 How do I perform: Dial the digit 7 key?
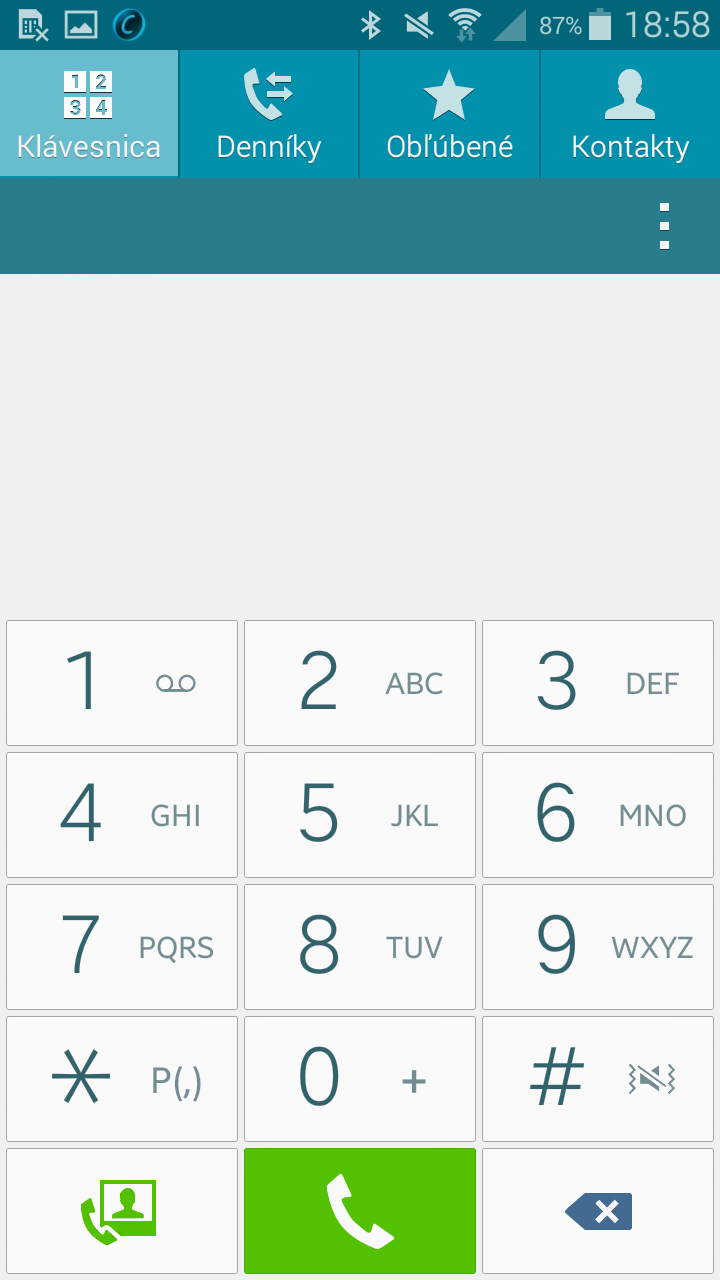[x=122, y=947]
